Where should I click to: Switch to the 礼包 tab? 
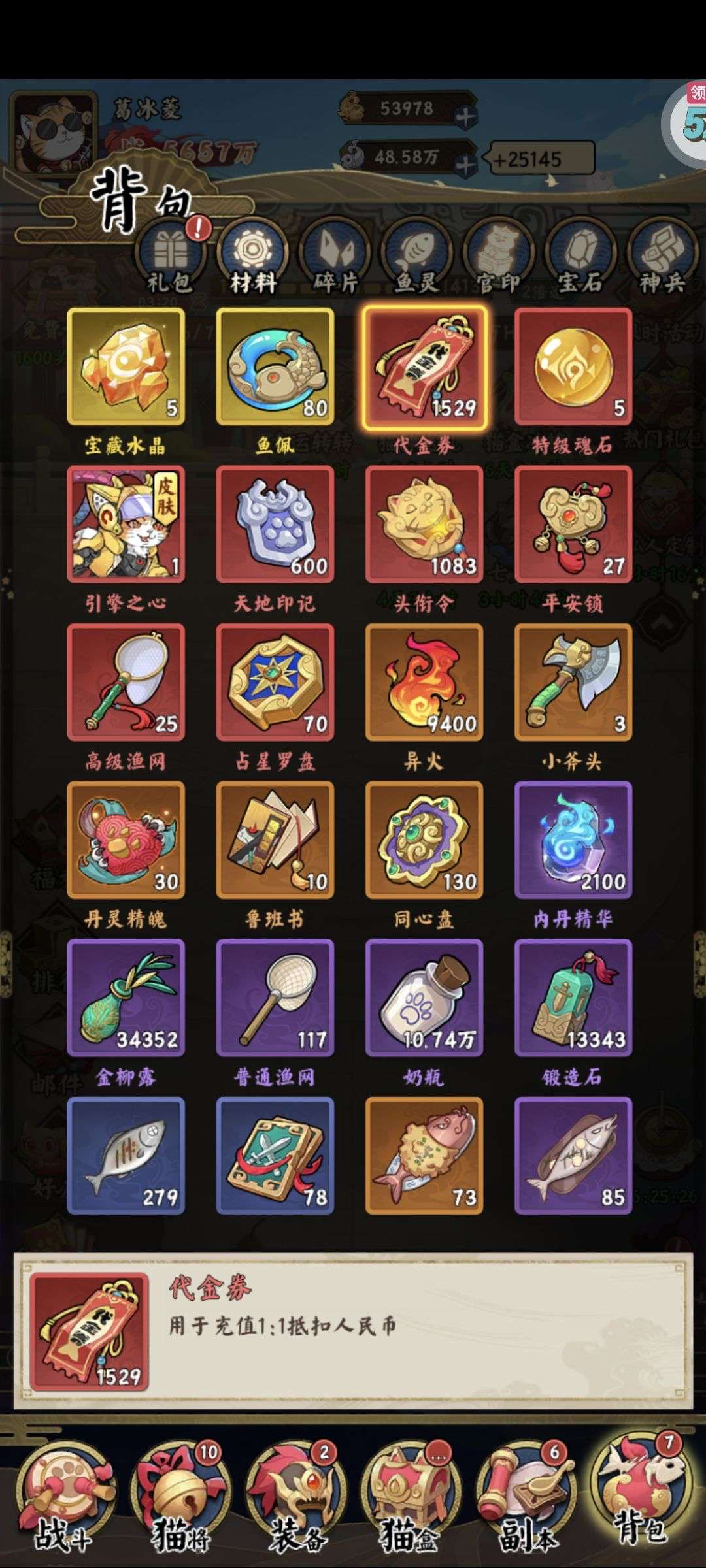click(x=171, y=257)
